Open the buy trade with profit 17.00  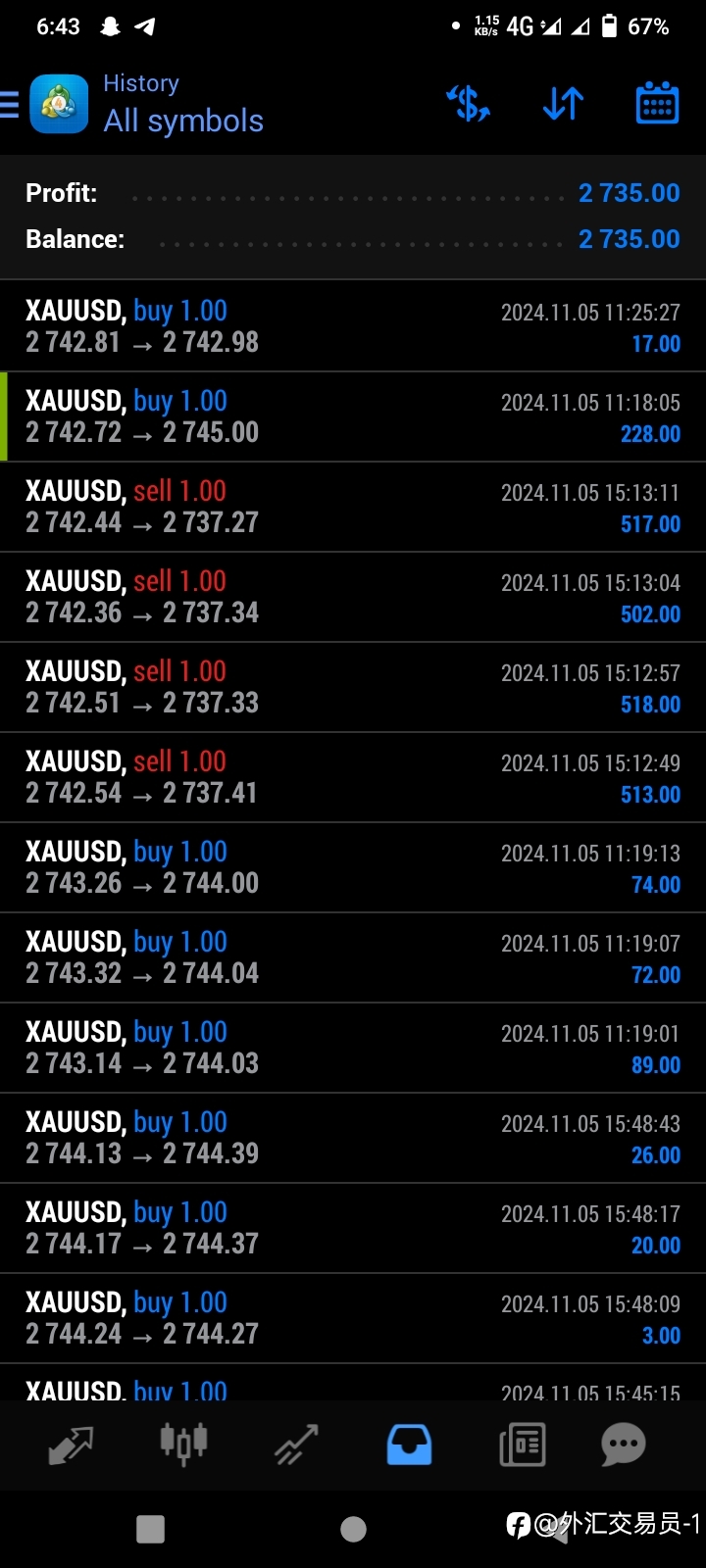pyautogui.click(x=353, y=326)
